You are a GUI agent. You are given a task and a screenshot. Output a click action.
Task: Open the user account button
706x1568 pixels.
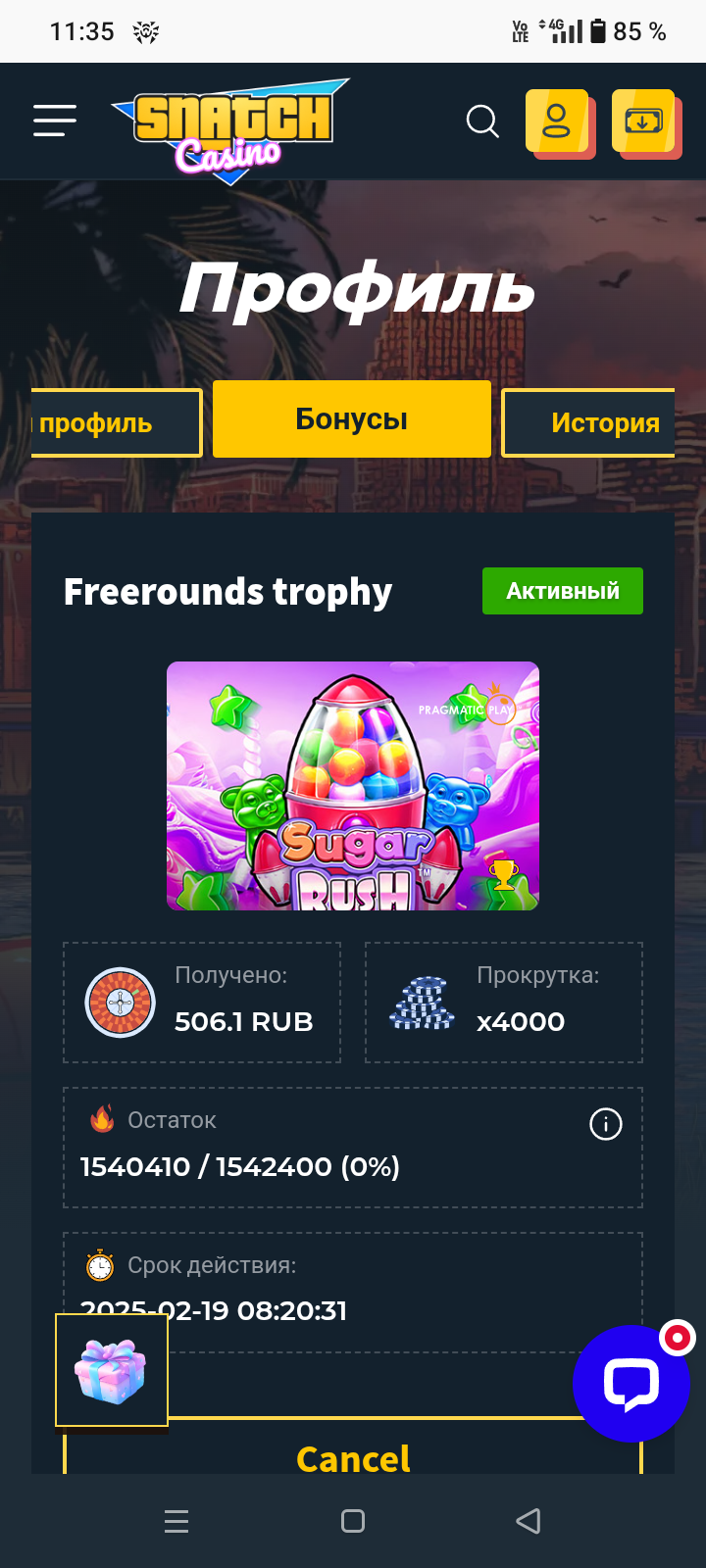point(557,122)
